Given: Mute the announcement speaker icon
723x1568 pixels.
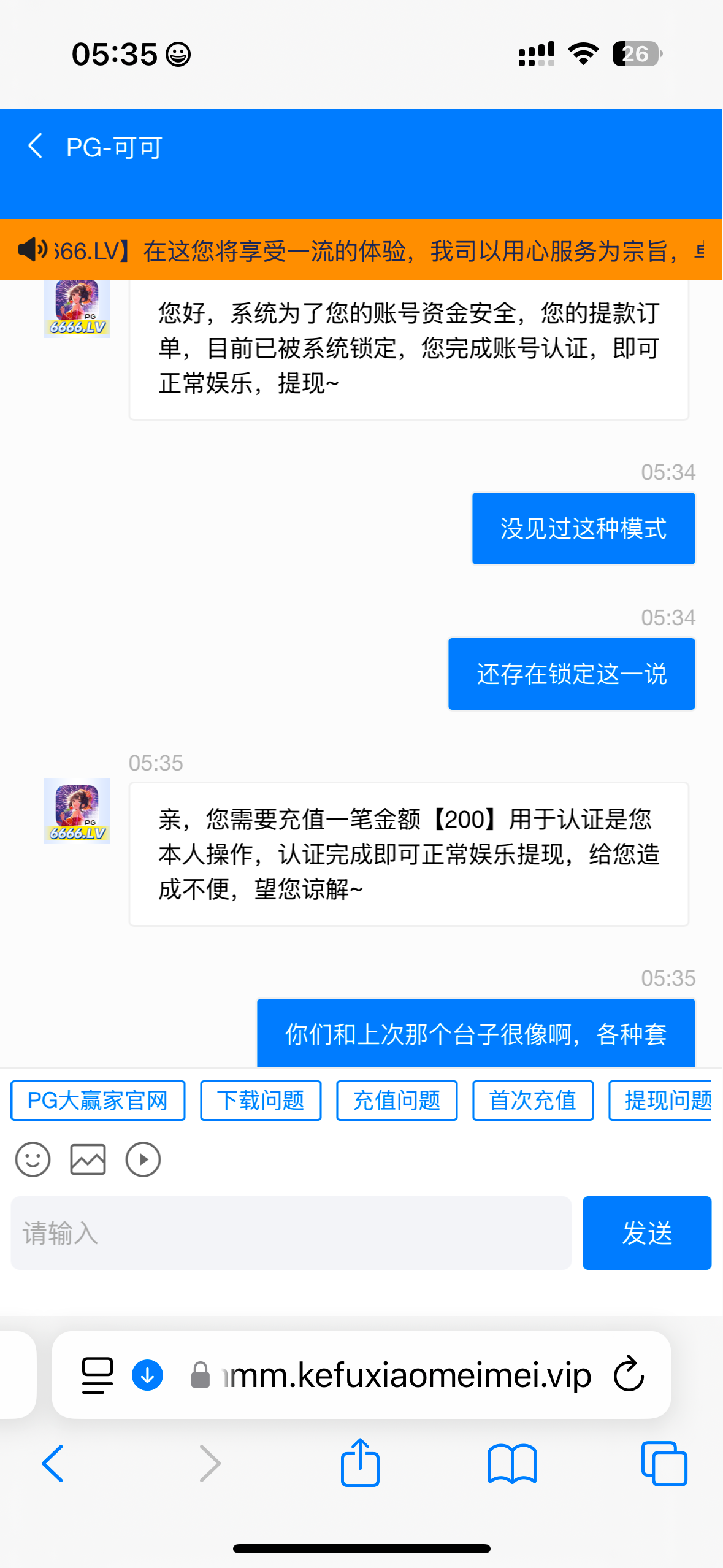Looking at the screenshot, I should pyautogui.click(x=32, y=249).
